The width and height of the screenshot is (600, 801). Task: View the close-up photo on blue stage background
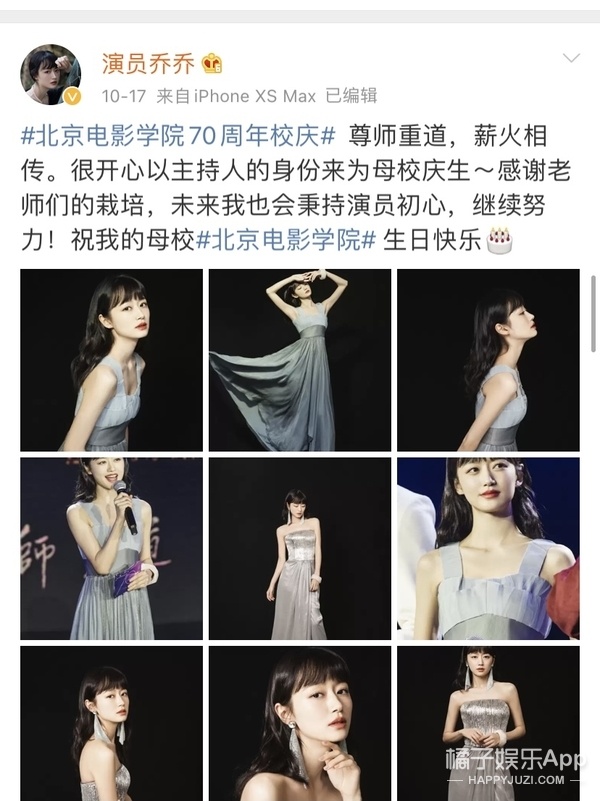click(x=488, y=549)
